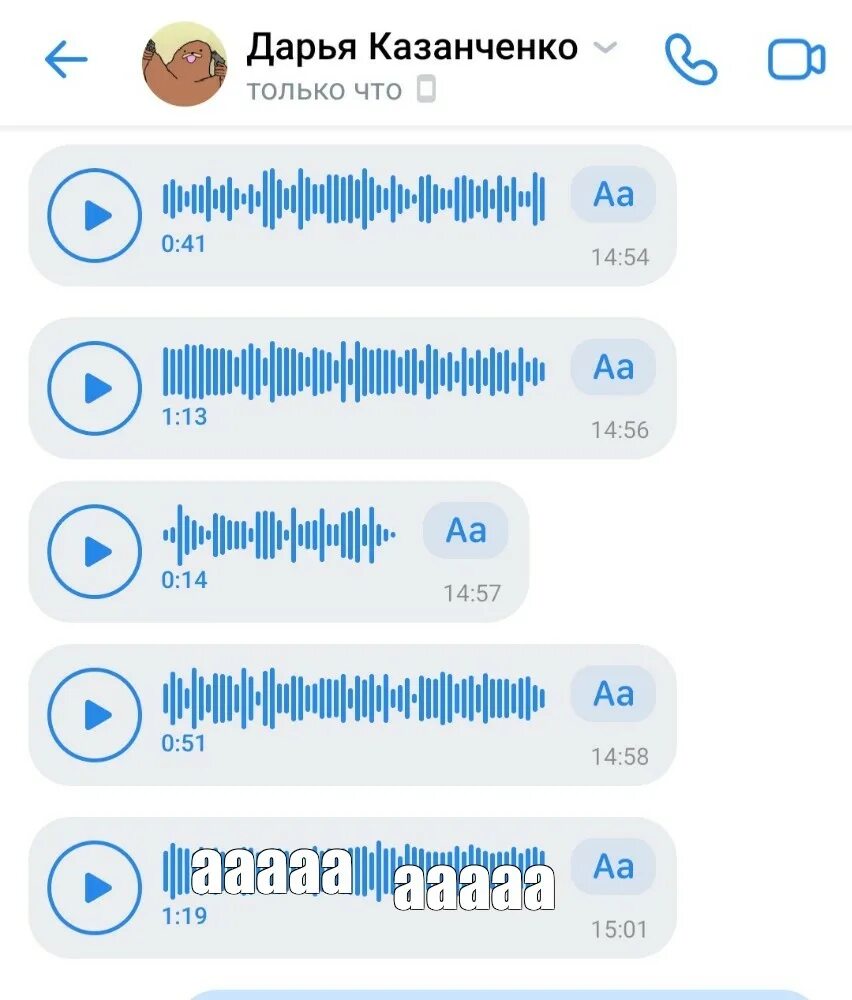Screen dimensions: 852x1000
Task: Play the 1:13 voice message
Action: tap(95, 388)
